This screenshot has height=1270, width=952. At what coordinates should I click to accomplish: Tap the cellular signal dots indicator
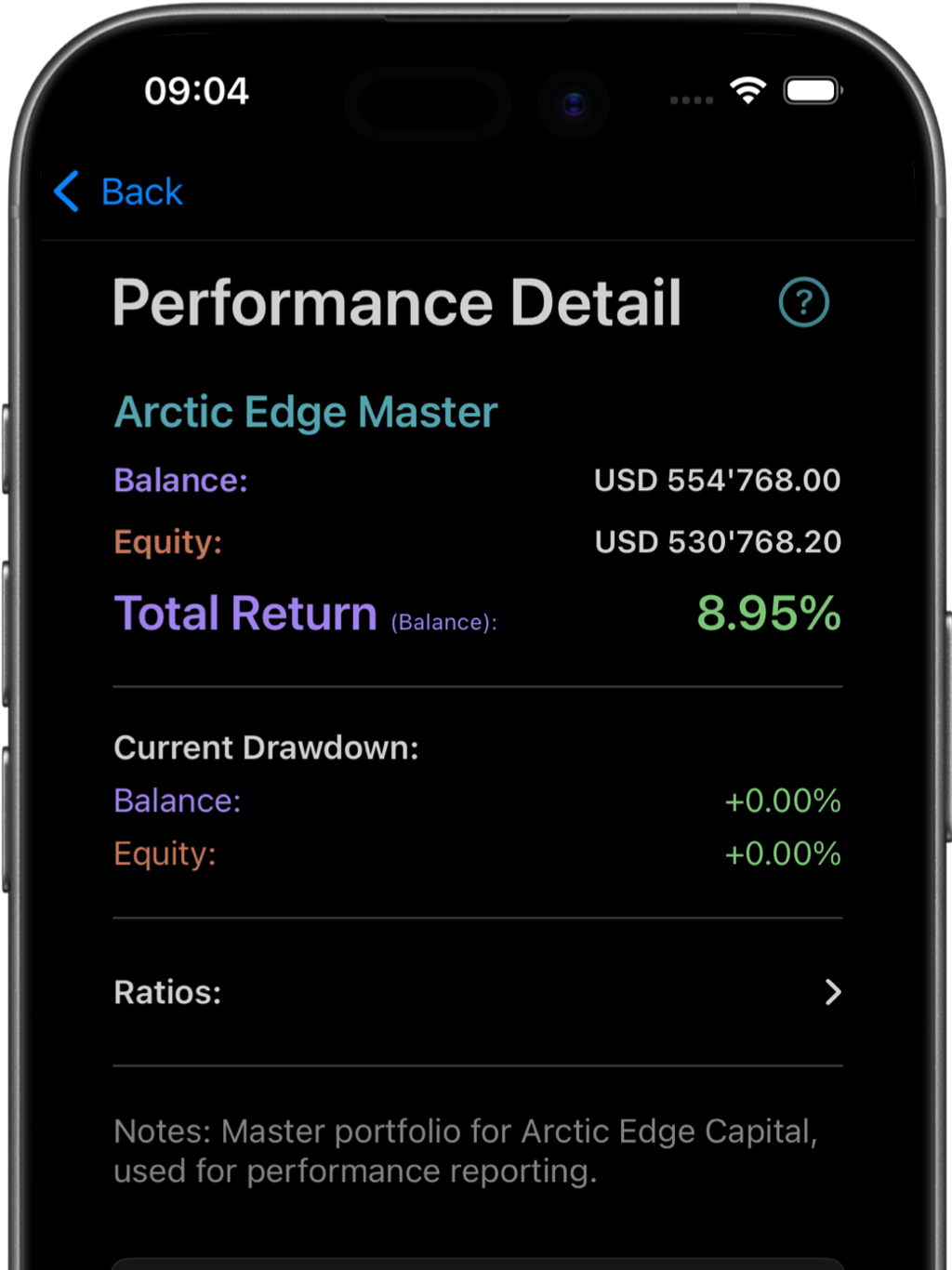[x=692, y=99]
